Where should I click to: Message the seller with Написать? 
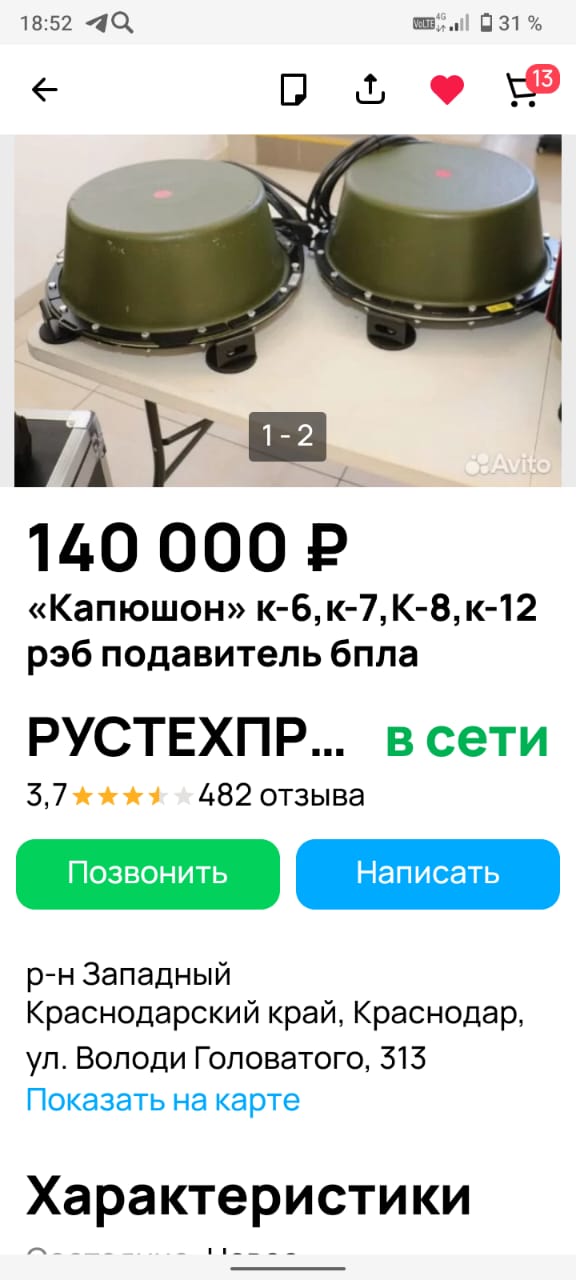pyautogui.click(x=428, y=873)
